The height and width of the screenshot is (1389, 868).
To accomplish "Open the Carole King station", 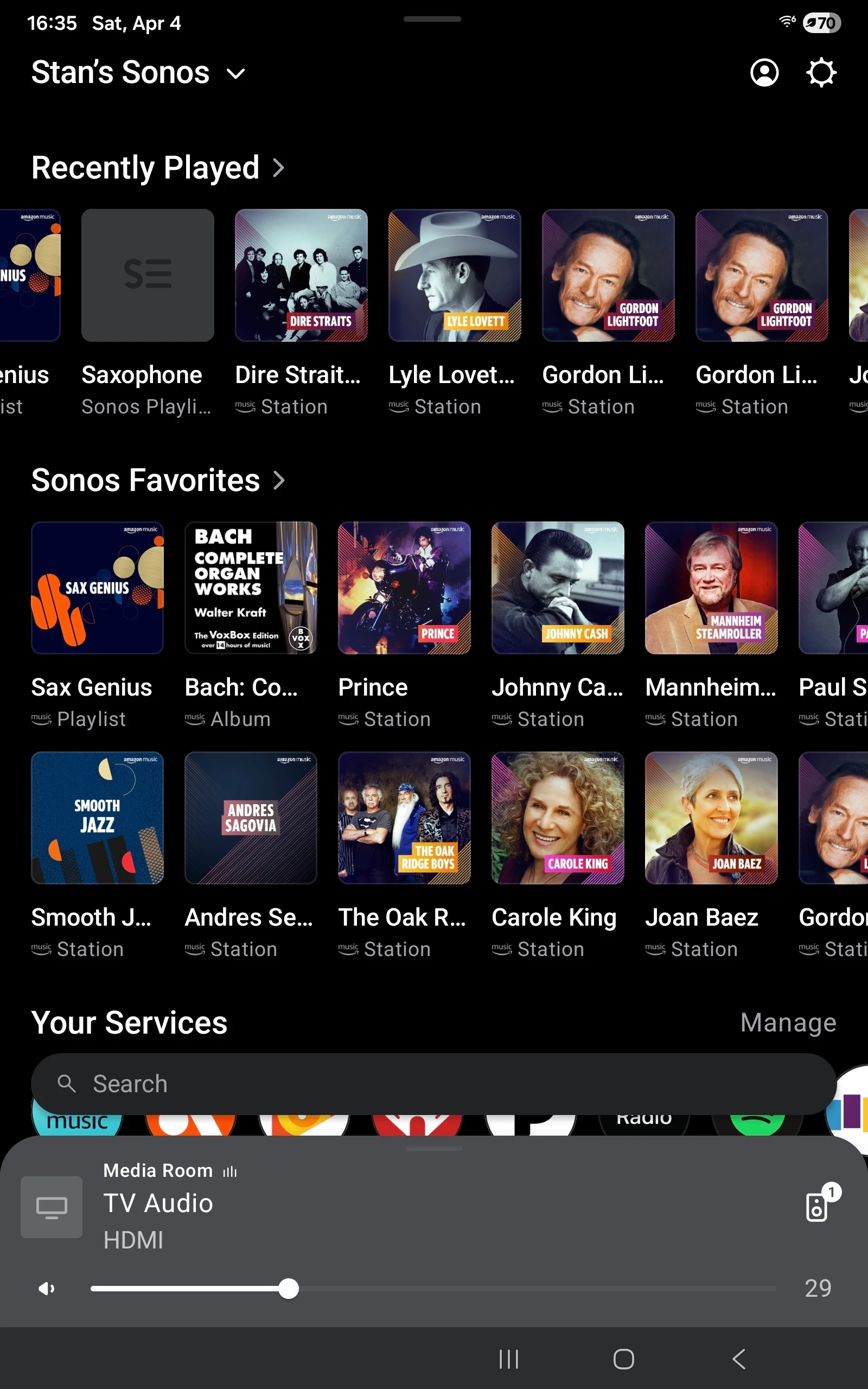I will 558,818.
